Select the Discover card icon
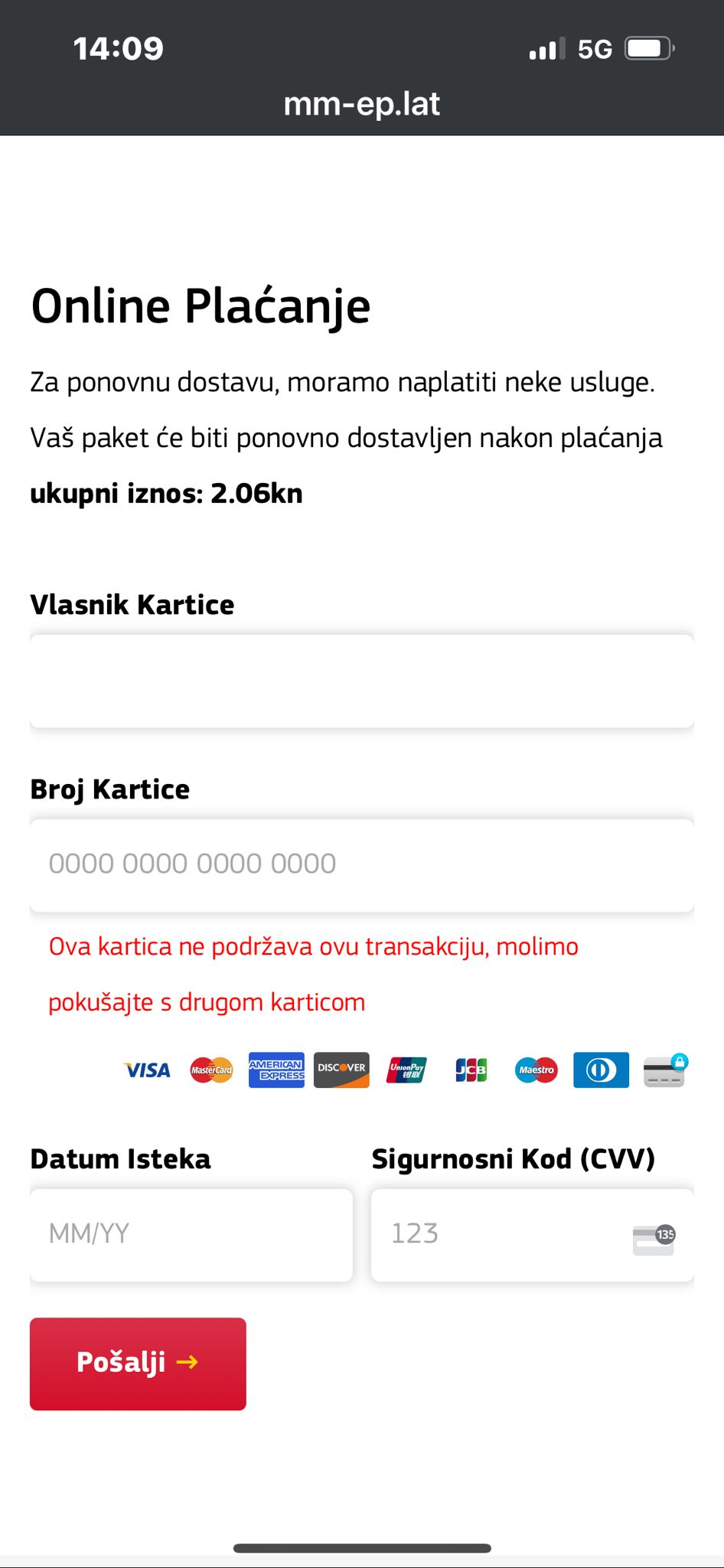724x1568 pixels. [341, 1070]
